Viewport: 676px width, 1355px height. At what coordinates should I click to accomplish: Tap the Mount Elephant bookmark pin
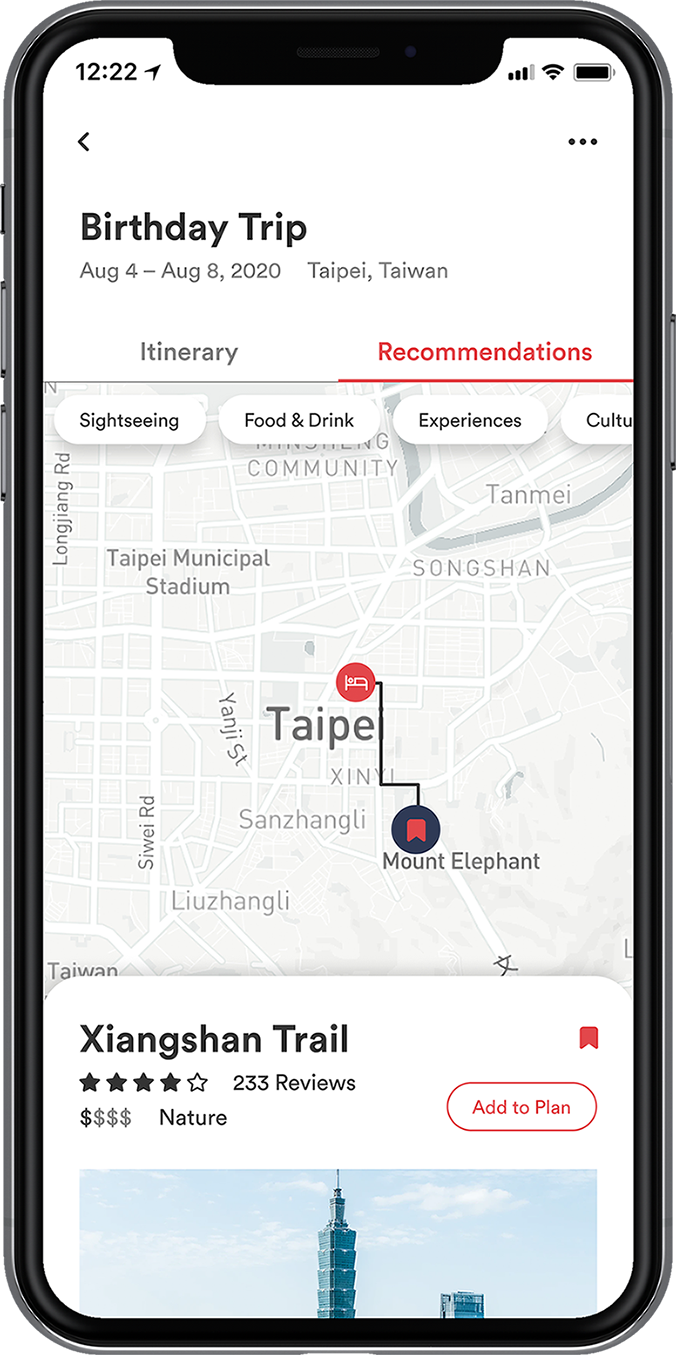point(416,829)
